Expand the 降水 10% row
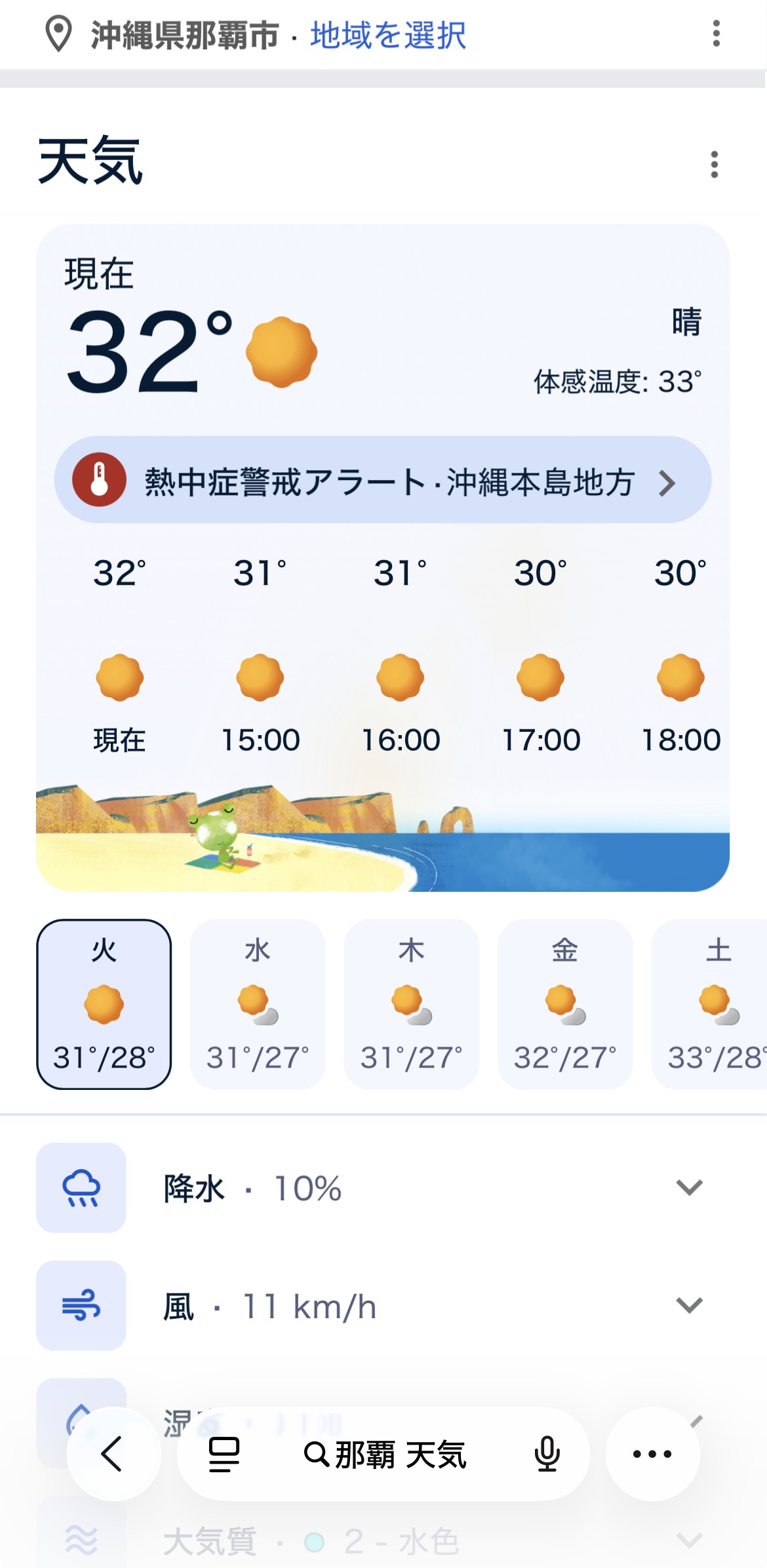The height and width of the screenshot is (1568, 767). (383, 1188)
